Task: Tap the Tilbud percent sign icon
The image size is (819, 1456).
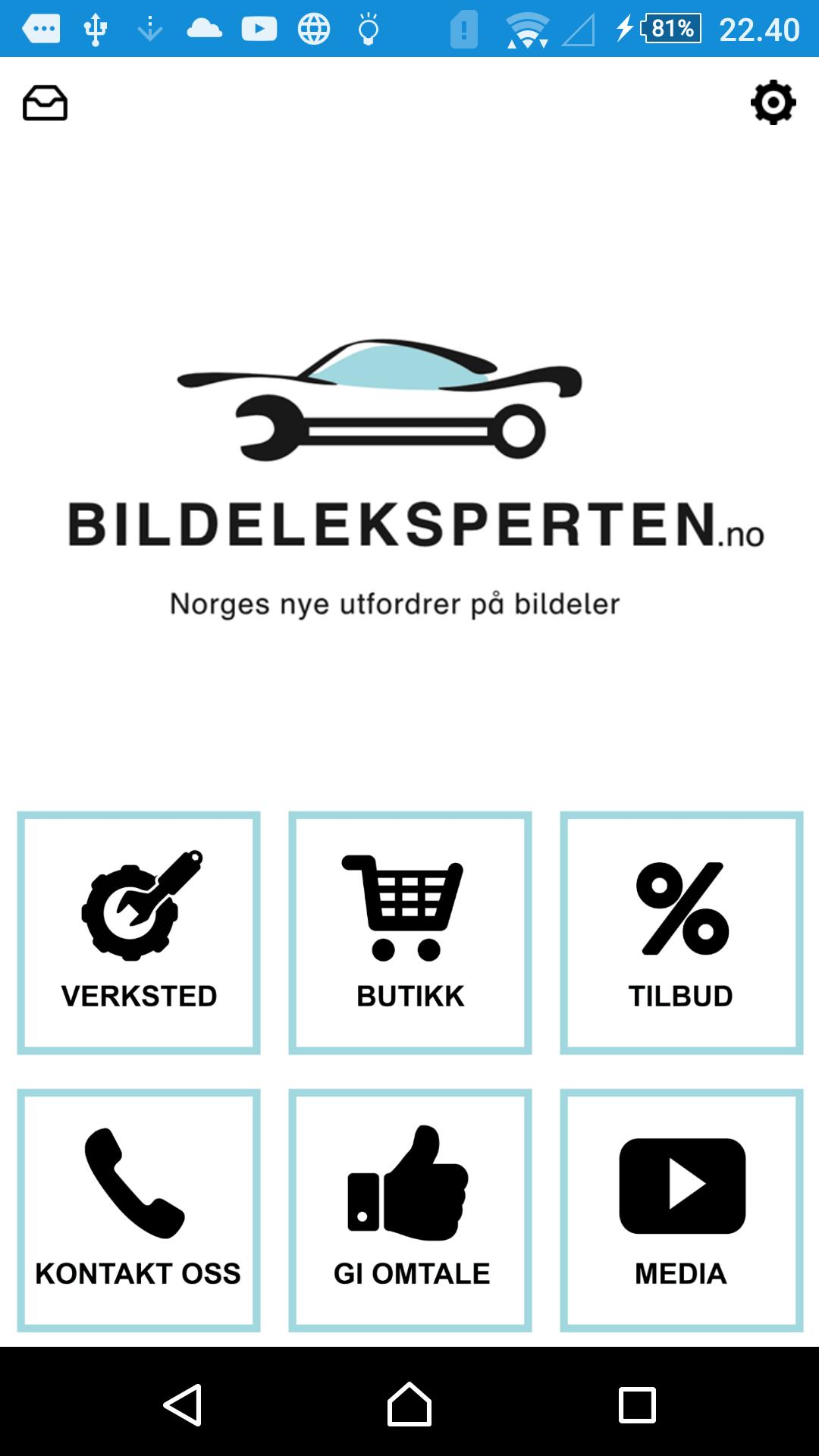Action: (x=681, y=902)
